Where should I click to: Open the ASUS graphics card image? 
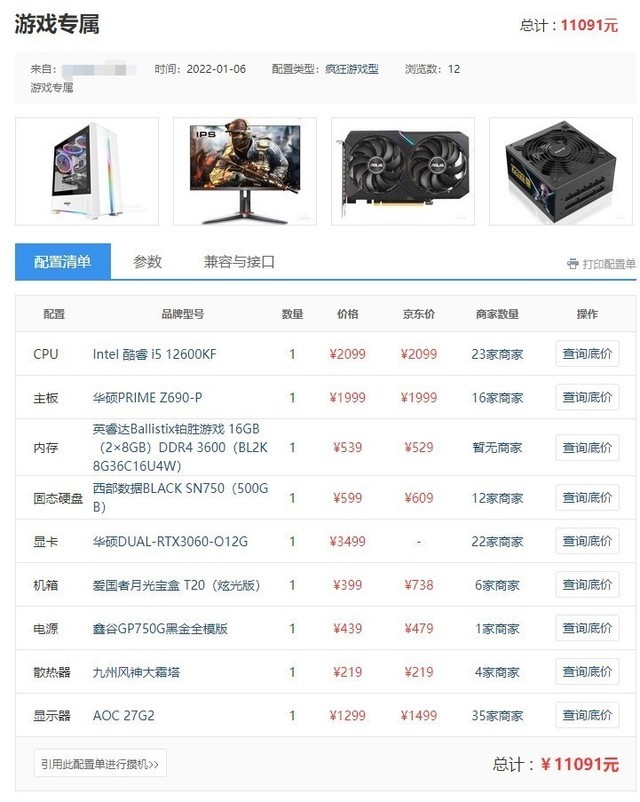click(x=403, y=171)
